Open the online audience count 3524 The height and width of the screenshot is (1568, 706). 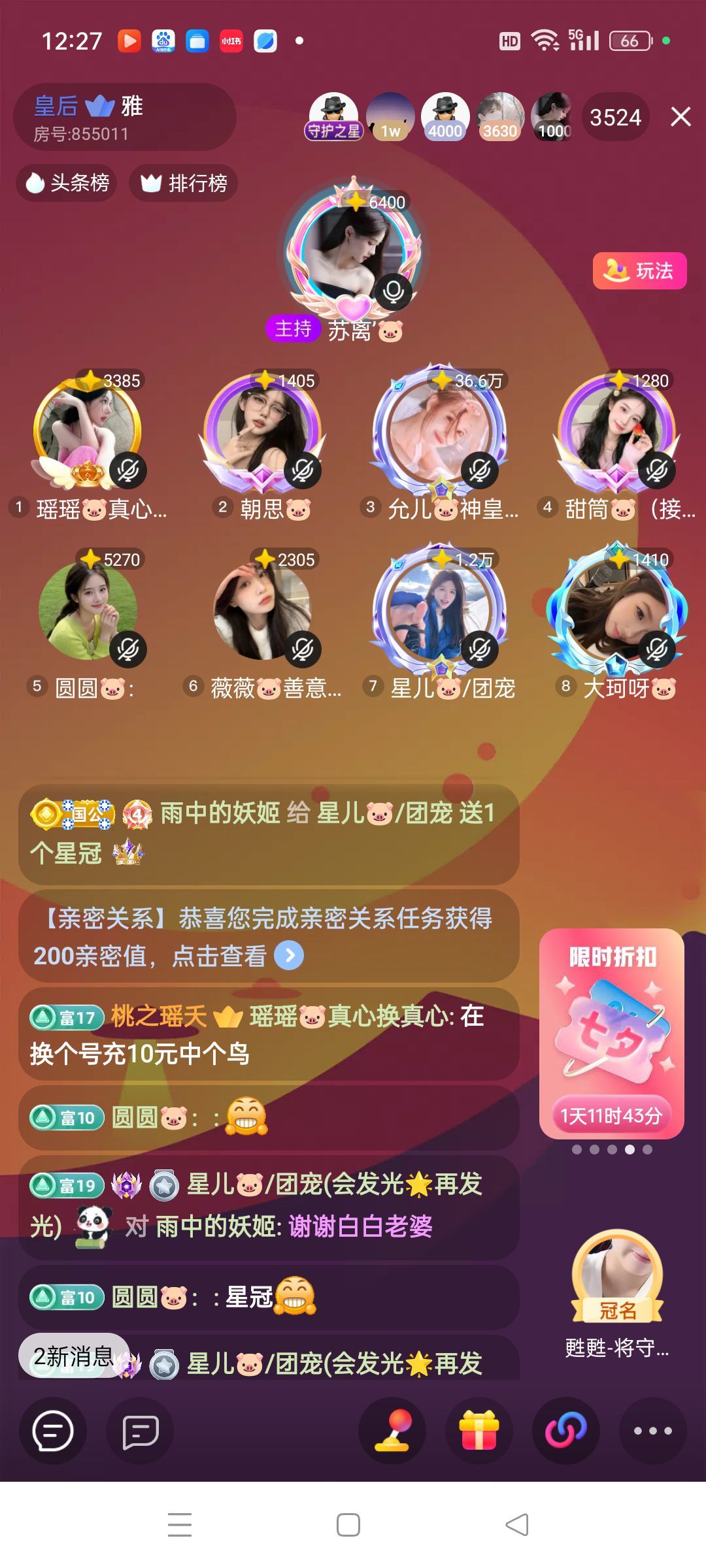[x=614, y=118]
